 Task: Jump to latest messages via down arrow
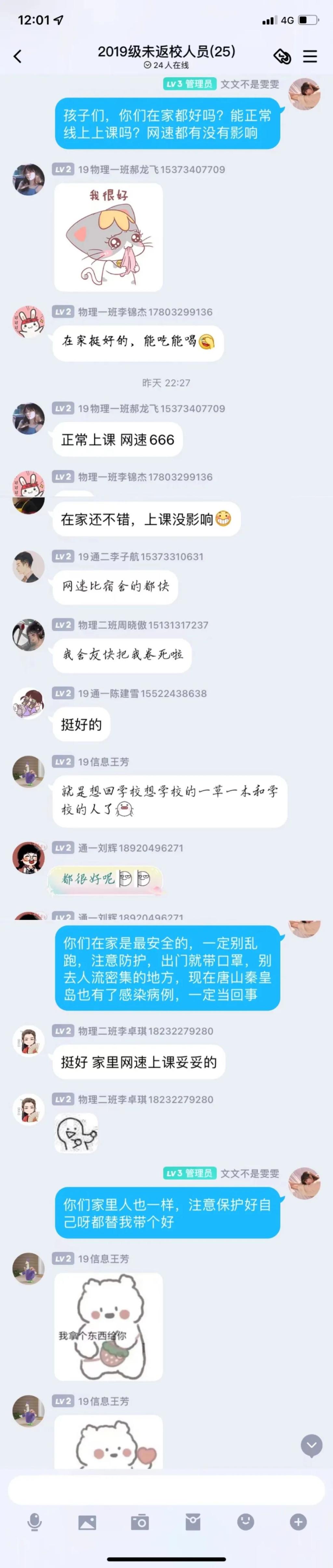[x=311, y=1444]
